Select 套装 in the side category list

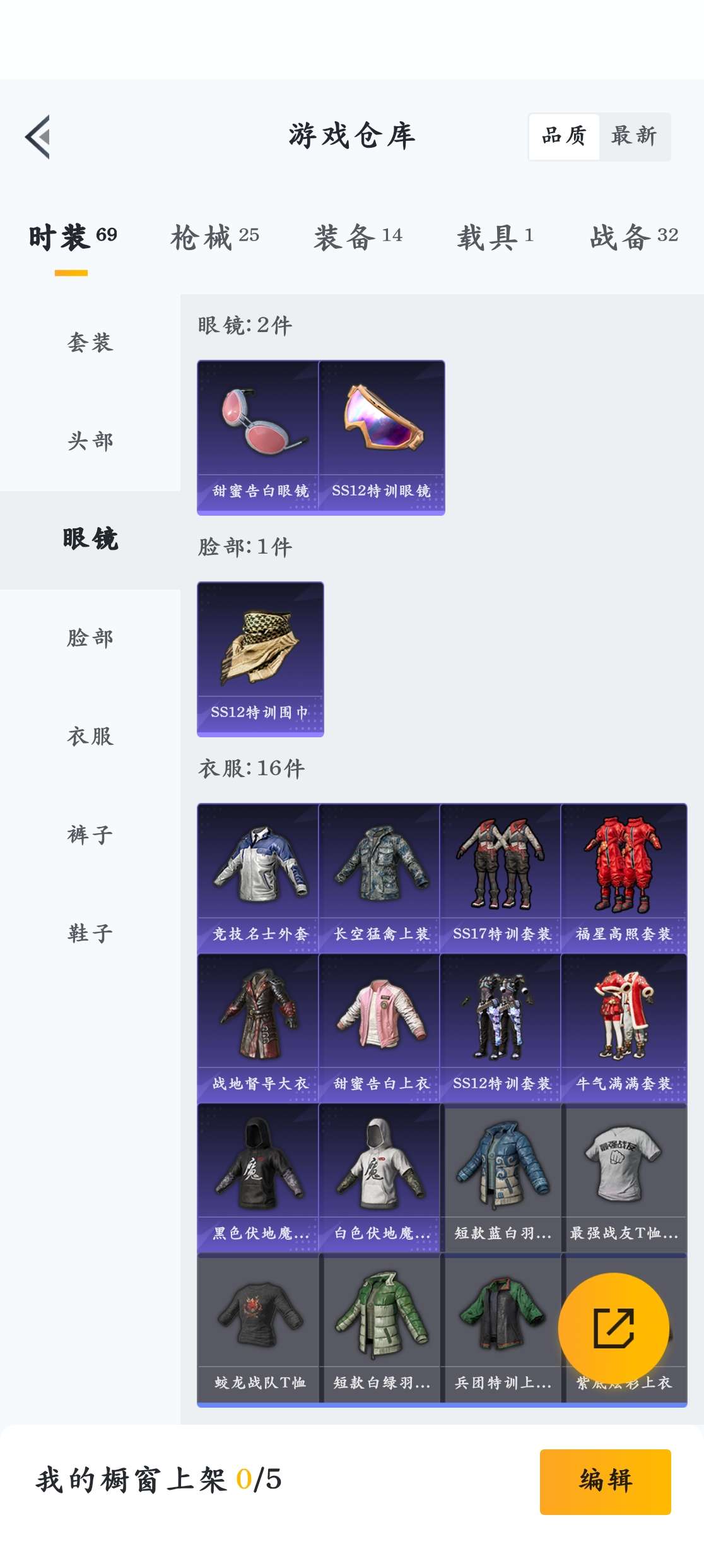pyautogui.click(x=90, y=343)
